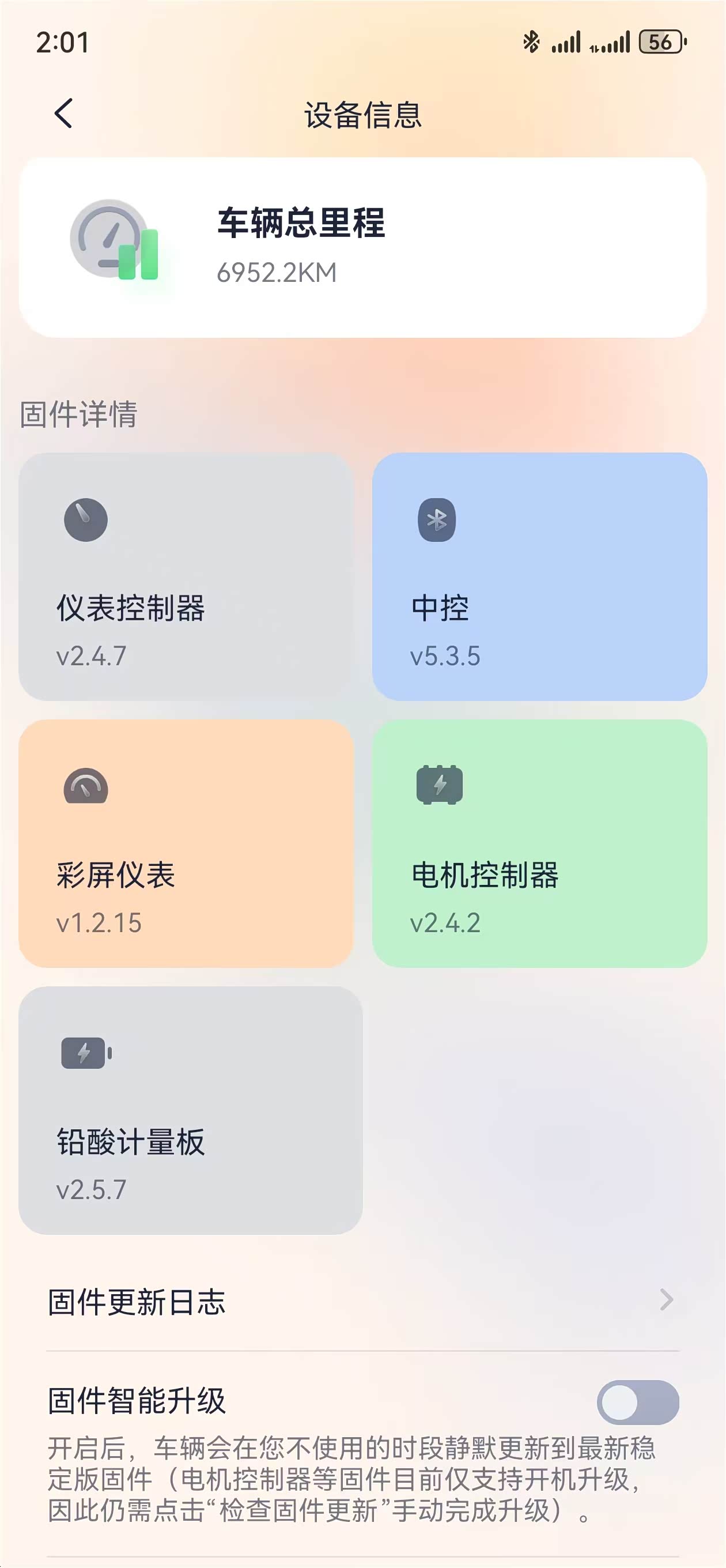Open 固件更新日志
The height and width of the screenshot is (1568, 726).
[x=362, y=1302]
